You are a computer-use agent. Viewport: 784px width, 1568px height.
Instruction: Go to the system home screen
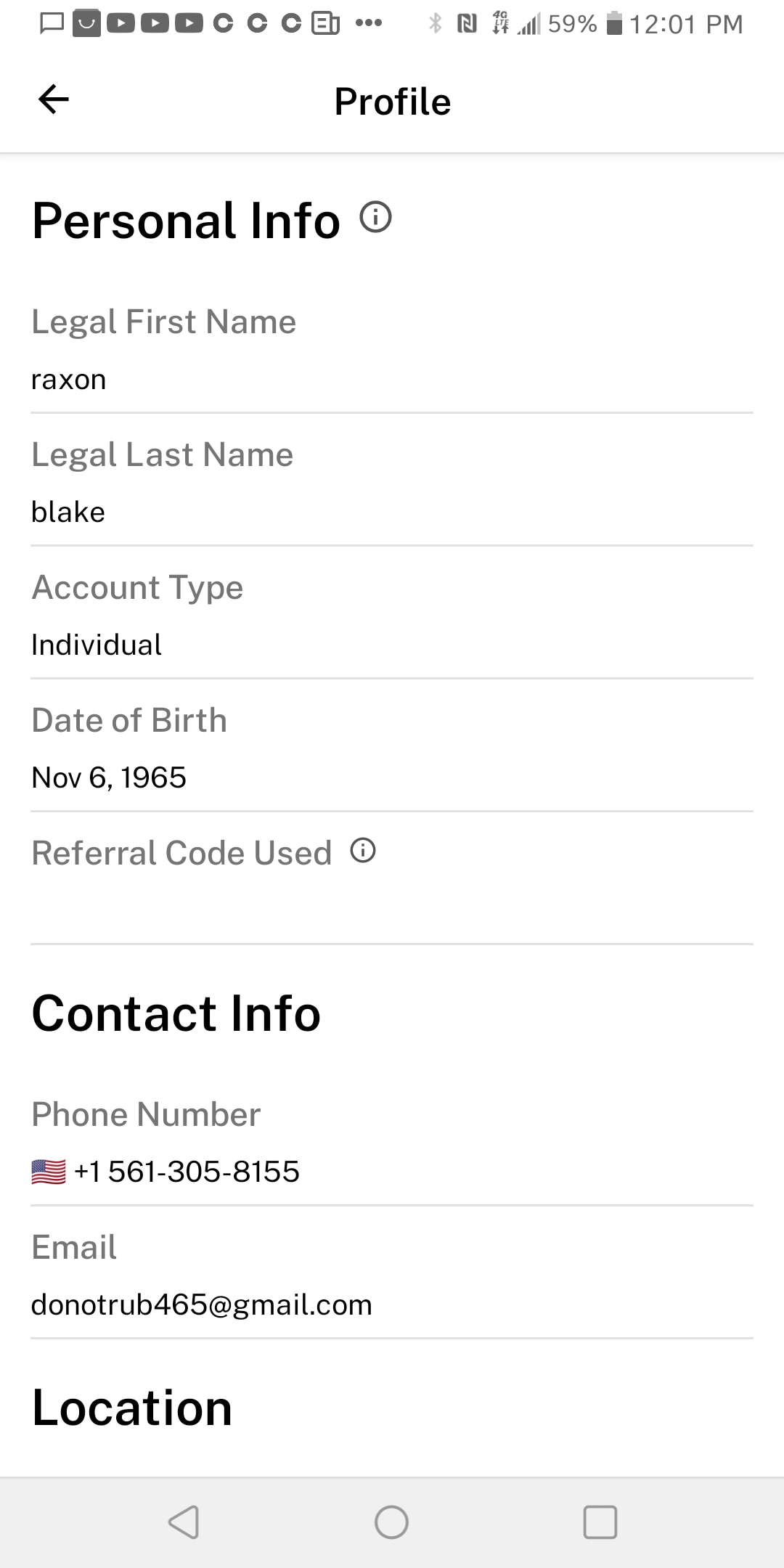tap(391, 1522)
